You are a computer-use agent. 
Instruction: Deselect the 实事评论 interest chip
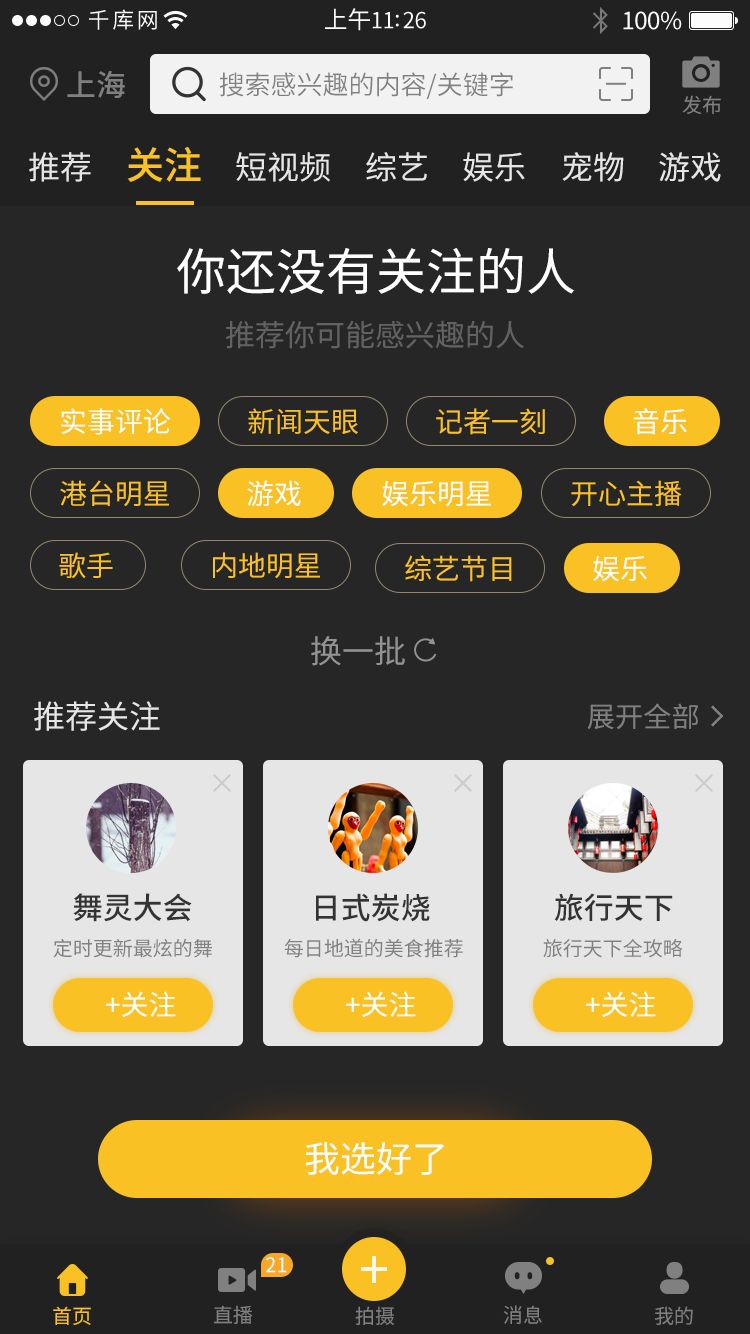click(x=115, y=421)
